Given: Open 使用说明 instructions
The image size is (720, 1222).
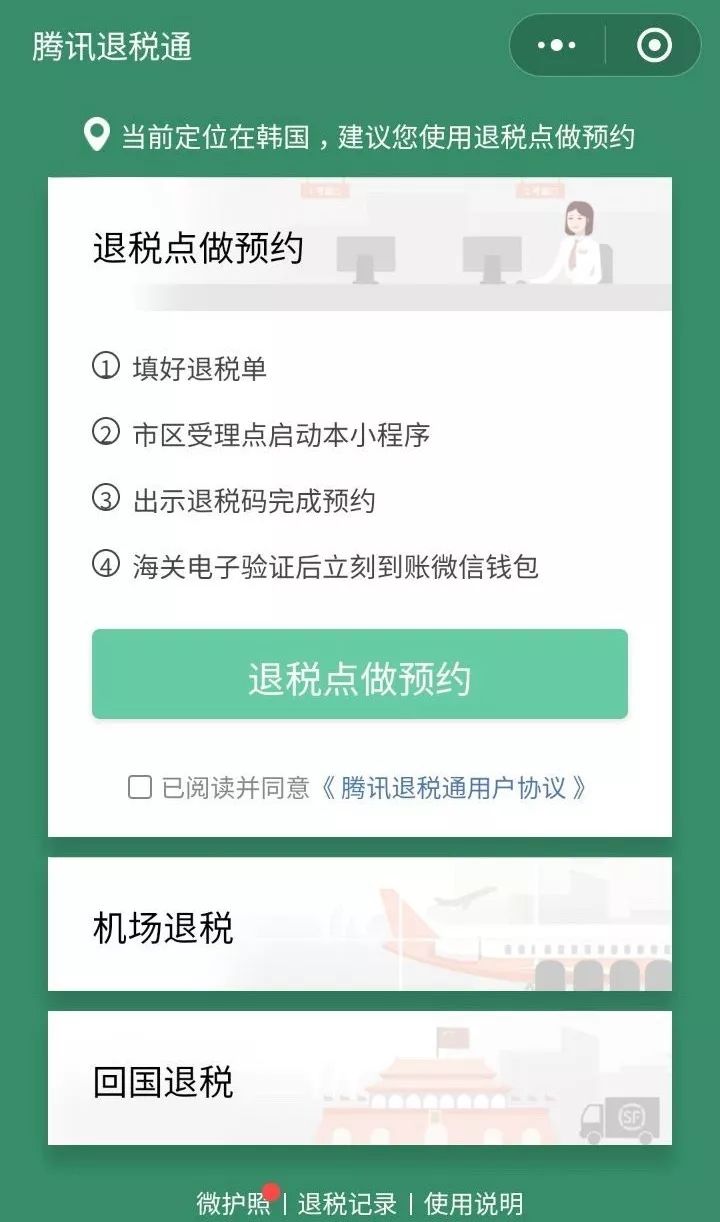Looking at the screenshot, I should [x=473, y=1203].
